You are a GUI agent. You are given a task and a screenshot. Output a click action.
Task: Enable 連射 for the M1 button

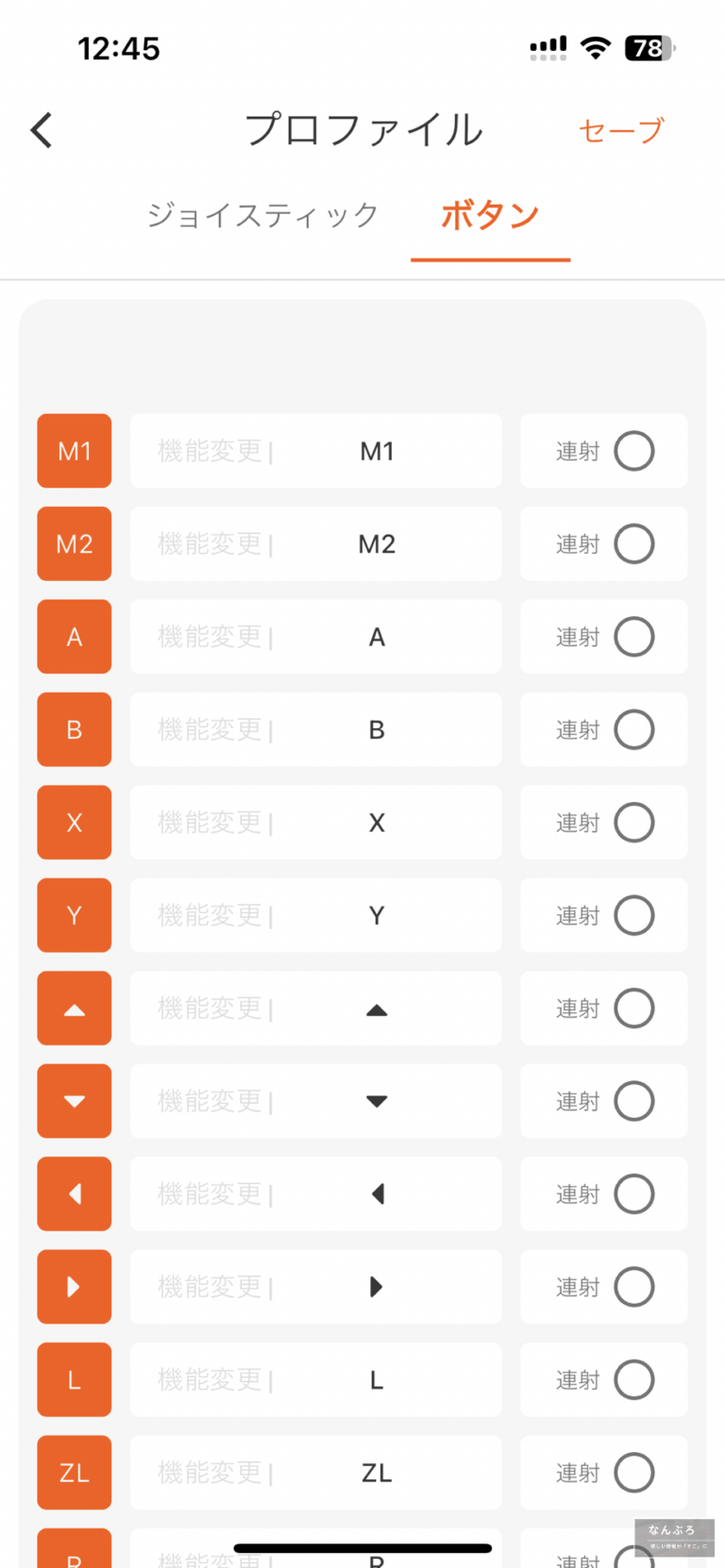click(x=633, y=451)
